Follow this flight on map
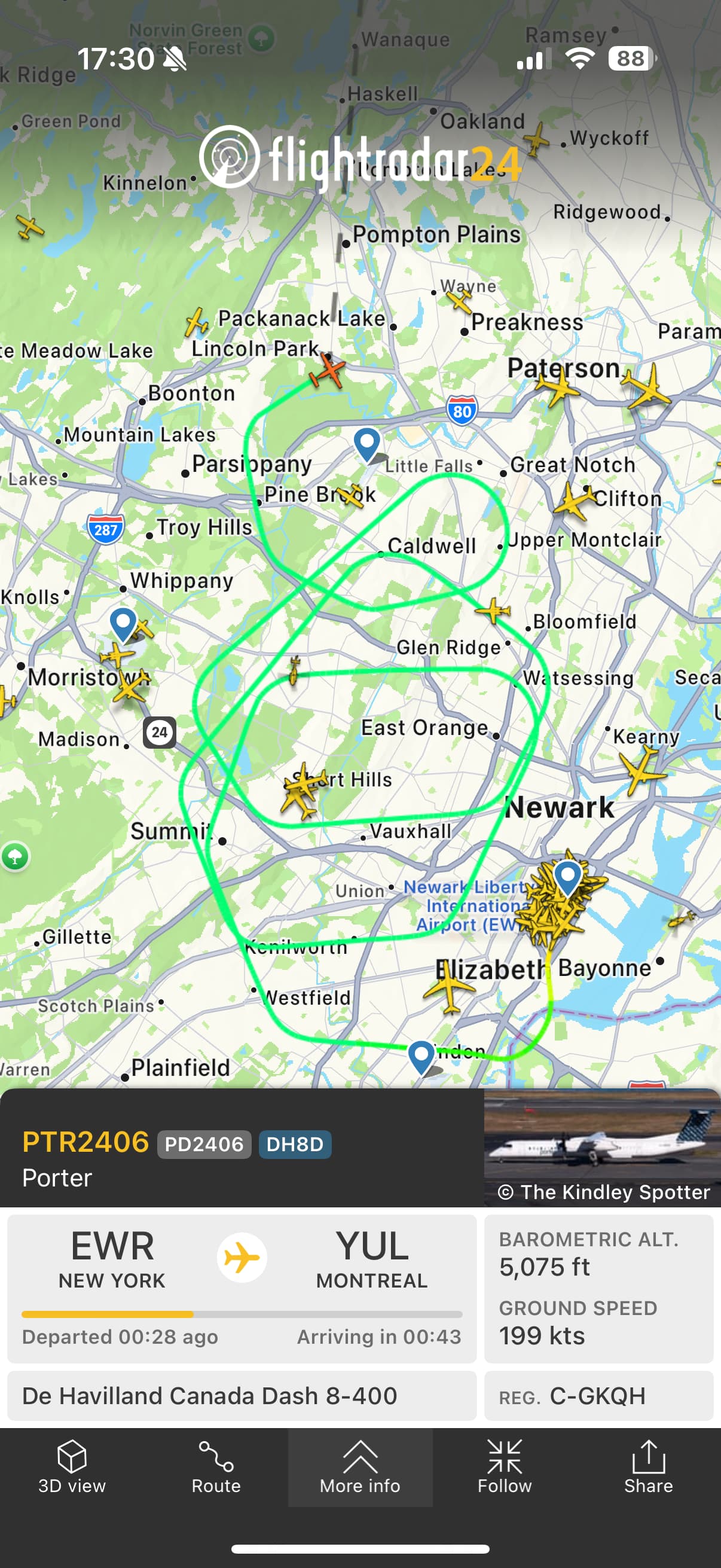 pyautogui.click(x=505, y=1468)
